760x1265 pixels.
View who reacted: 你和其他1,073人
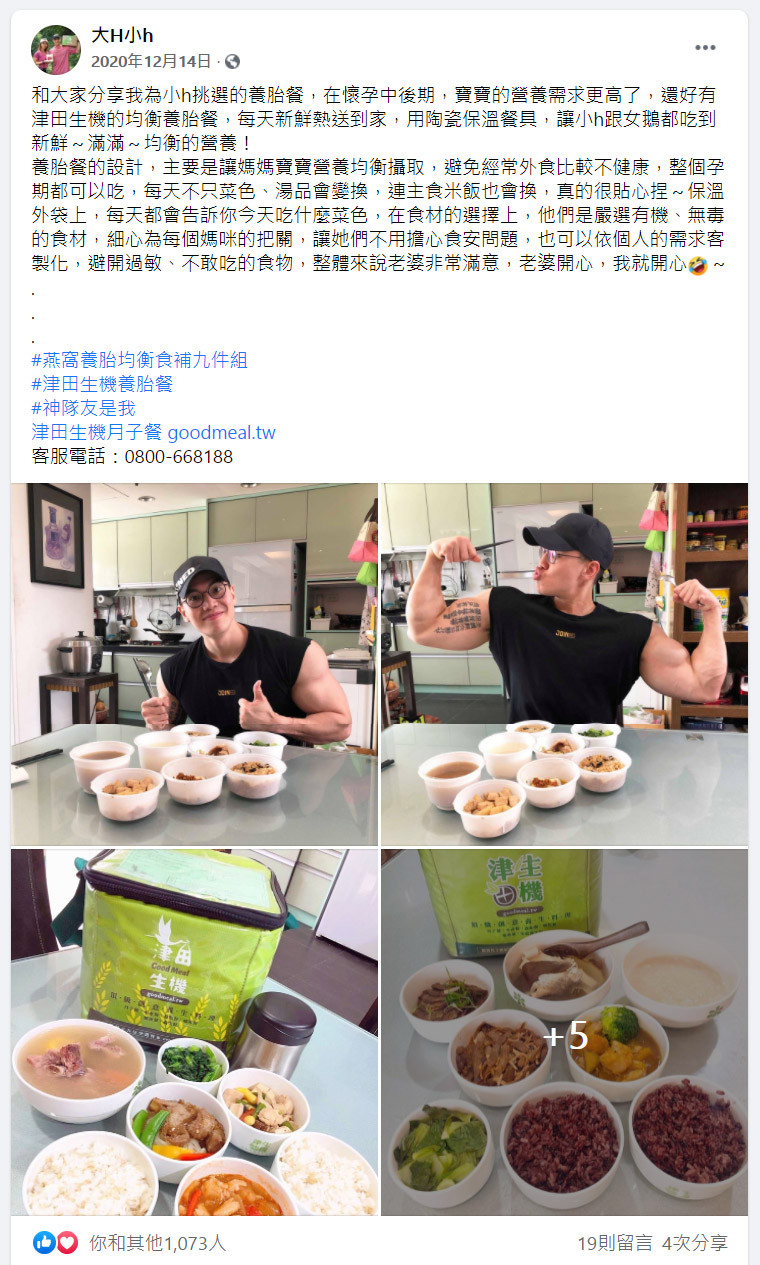coord(157,1243)
